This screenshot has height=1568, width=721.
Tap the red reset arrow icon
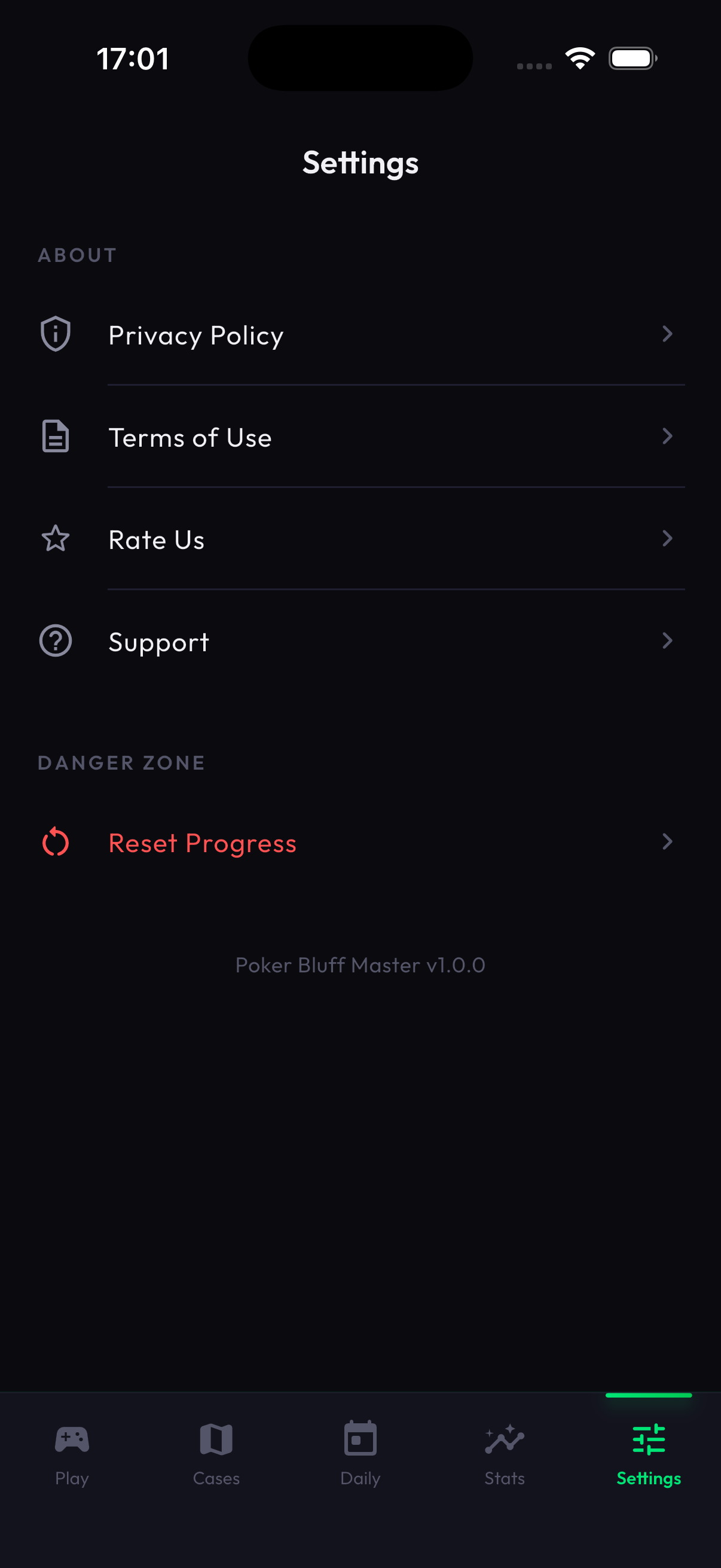pyautogui.click(x=54, y=842)
